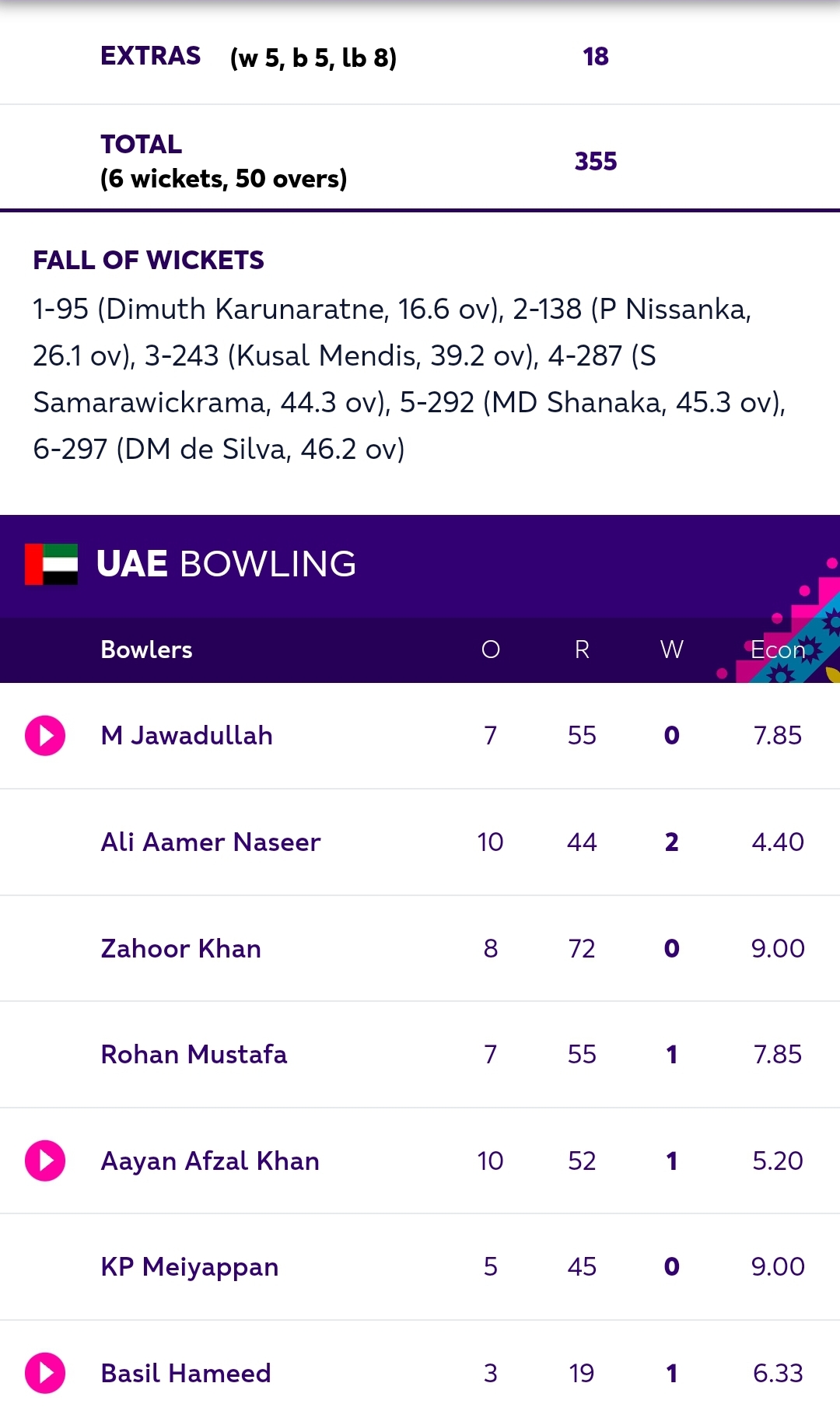Play Basil Hameed's bowling video clip
The height and width of the screenshot is (1418, 840).
(x=45, y=1373)
